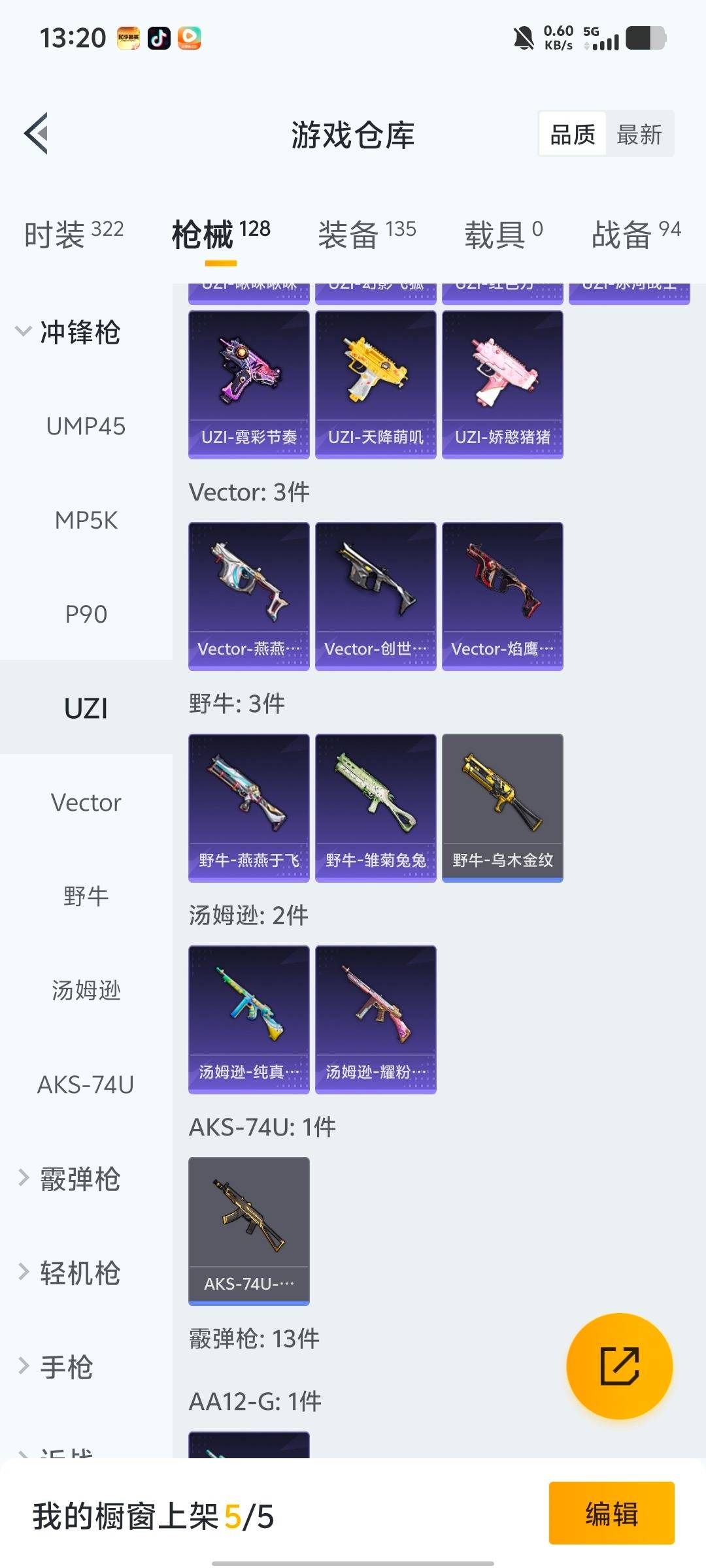View the 汤姆逊-纯真 skin card

point(248,1019)
